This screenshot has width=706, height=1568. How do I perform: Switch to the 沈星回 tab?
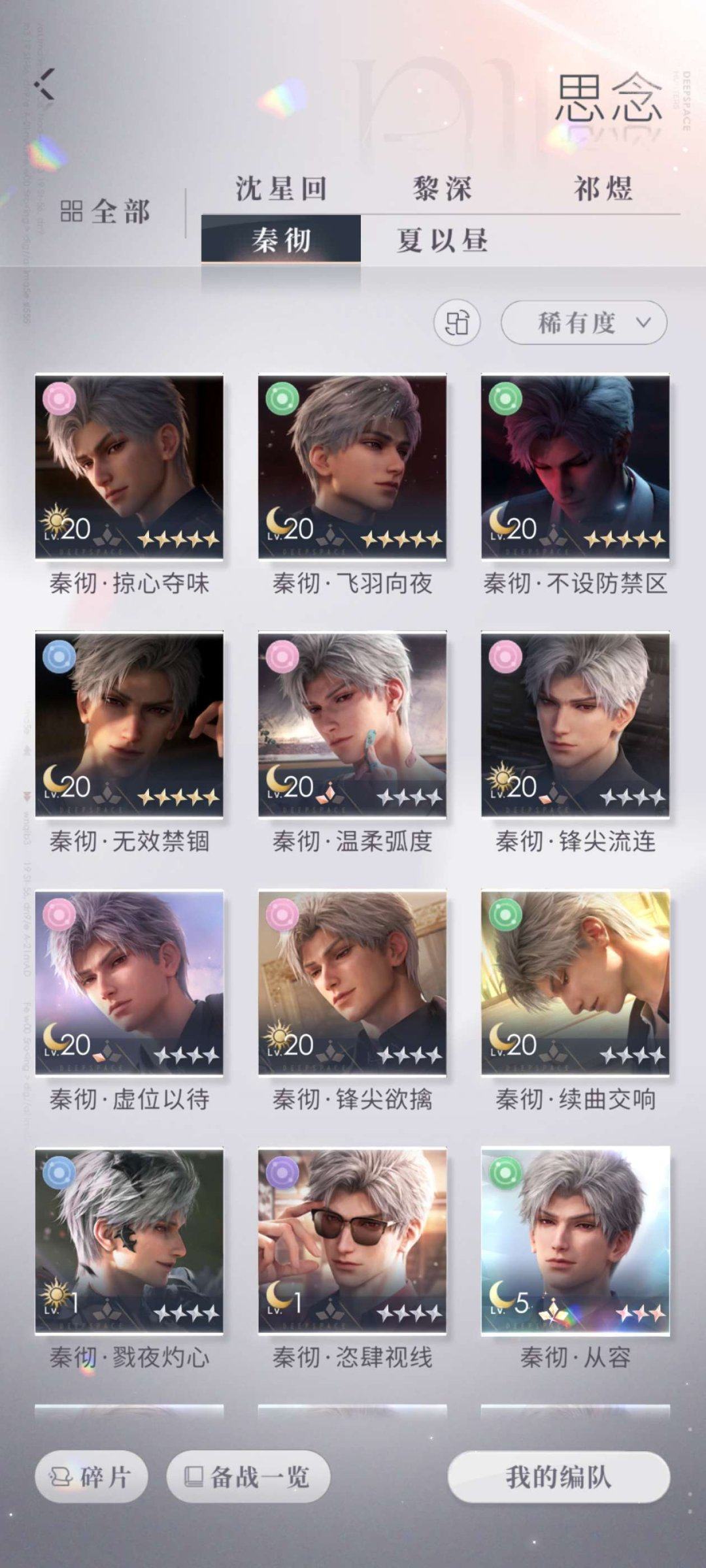(x=281, y=189)
